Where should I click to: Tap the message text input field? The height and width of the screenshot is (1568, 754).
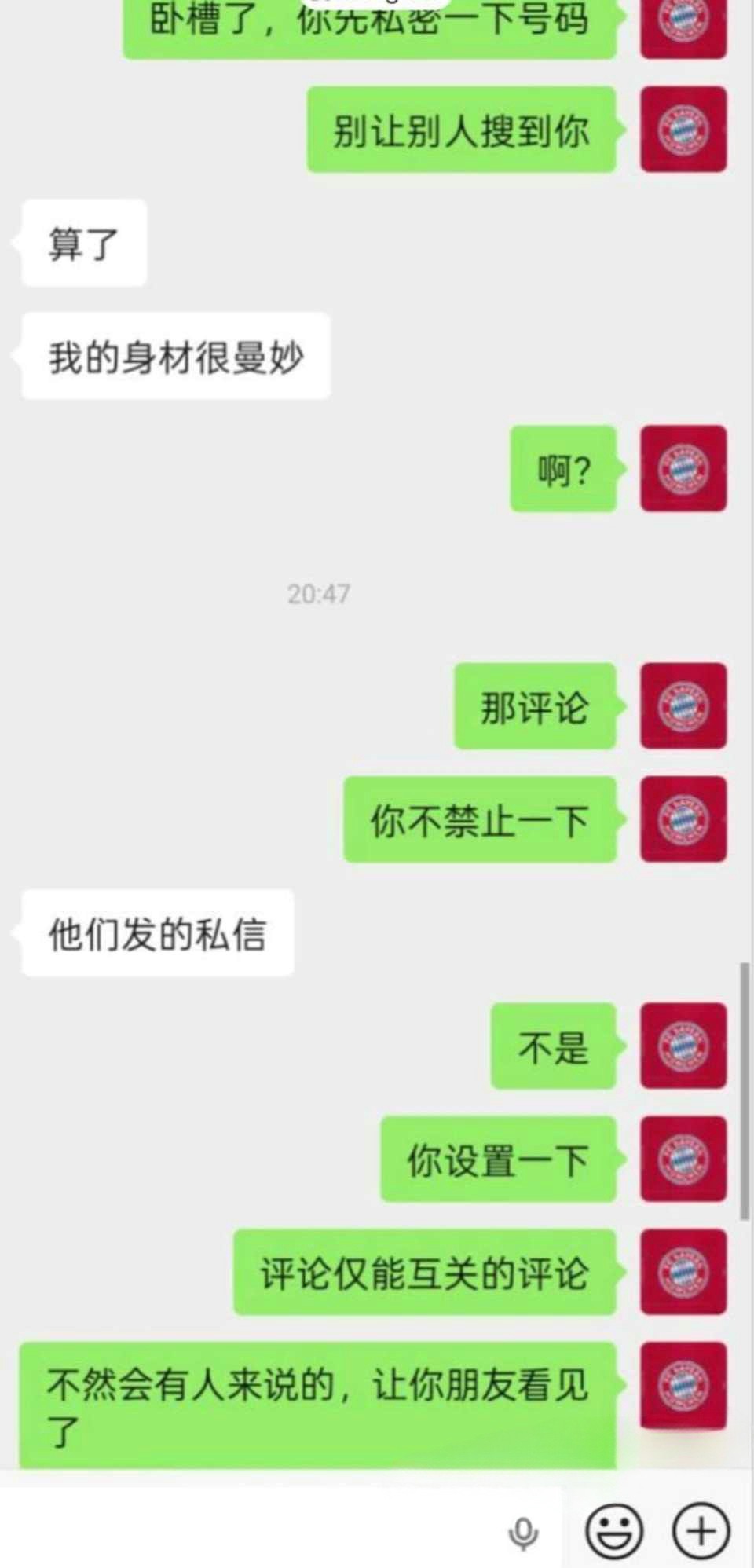[x=259, y=1530]
